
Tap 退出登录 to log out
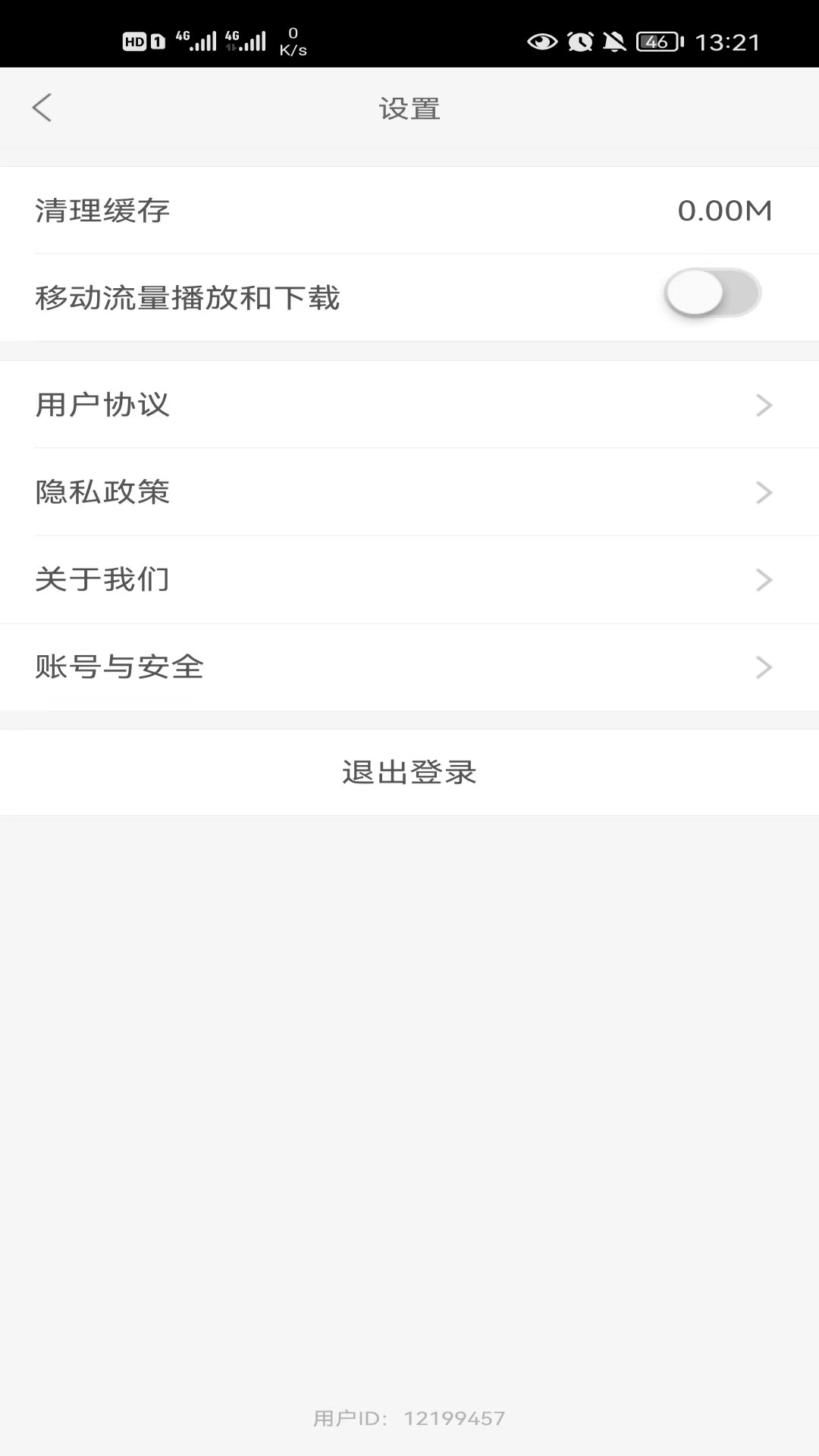tap(409, 772)
